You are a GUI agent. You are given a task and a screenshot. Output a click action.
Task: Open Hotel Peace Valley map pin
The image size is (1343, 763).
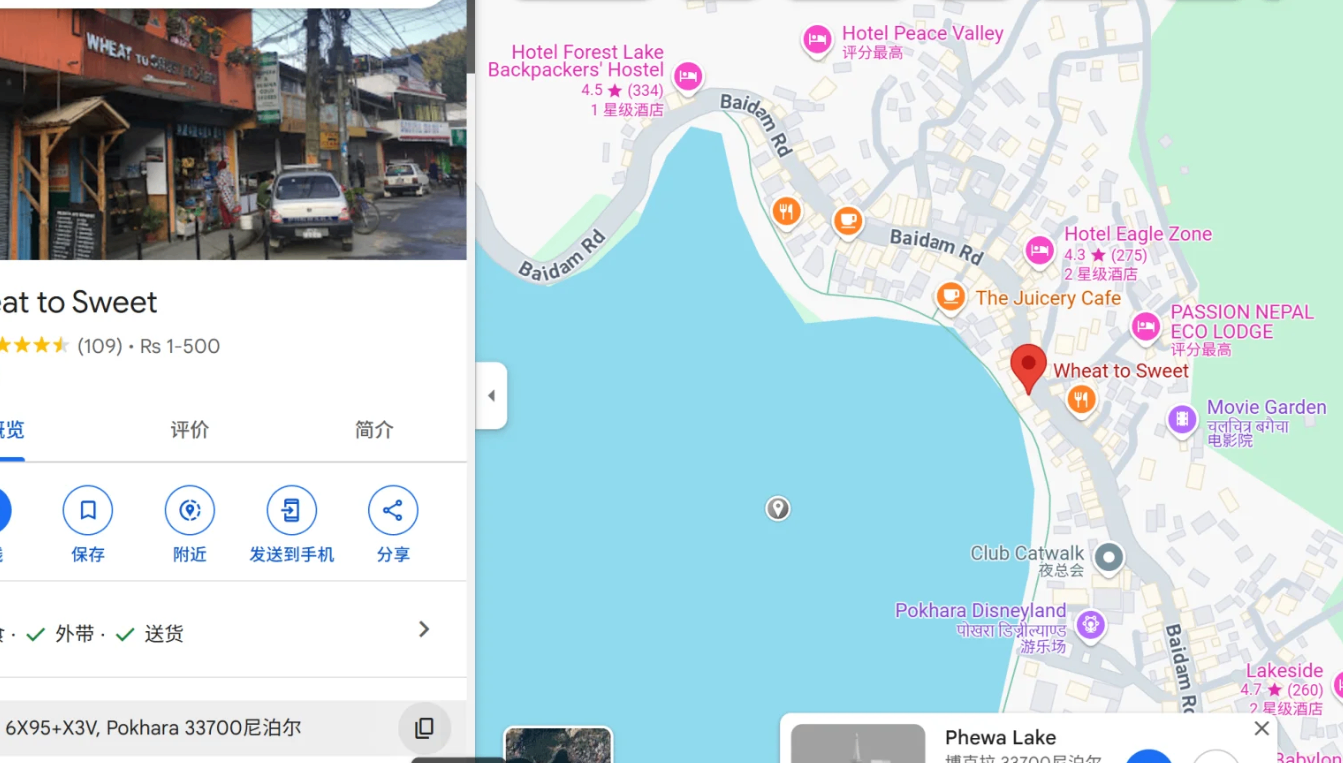[817, 40]
